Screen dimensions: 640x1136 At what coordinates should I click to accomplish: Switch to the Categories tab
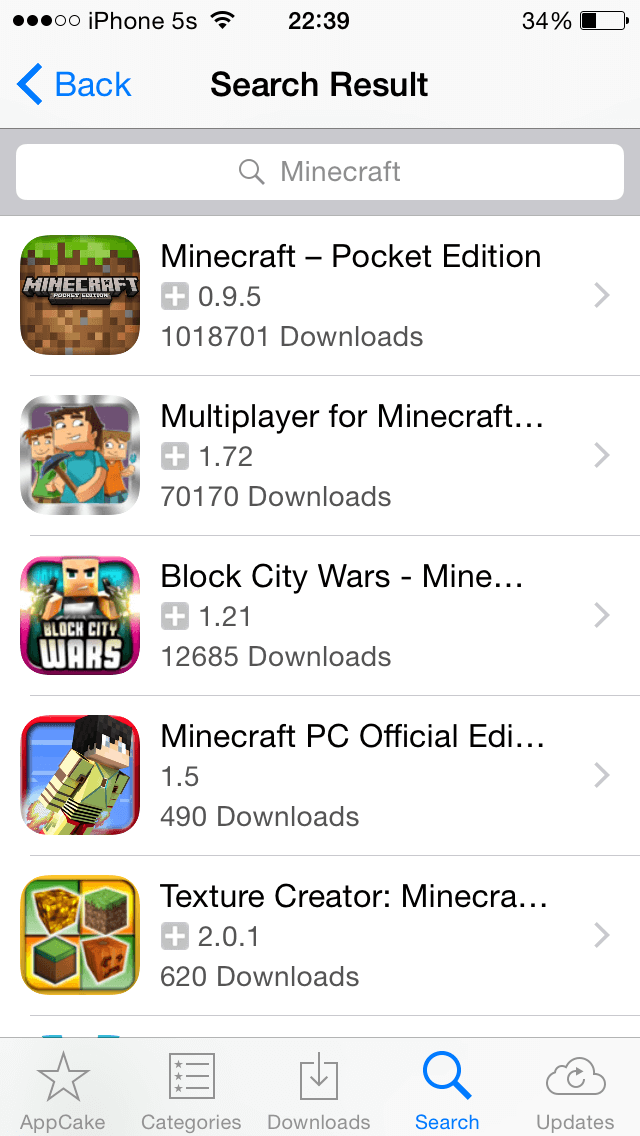pos(191,1092)
